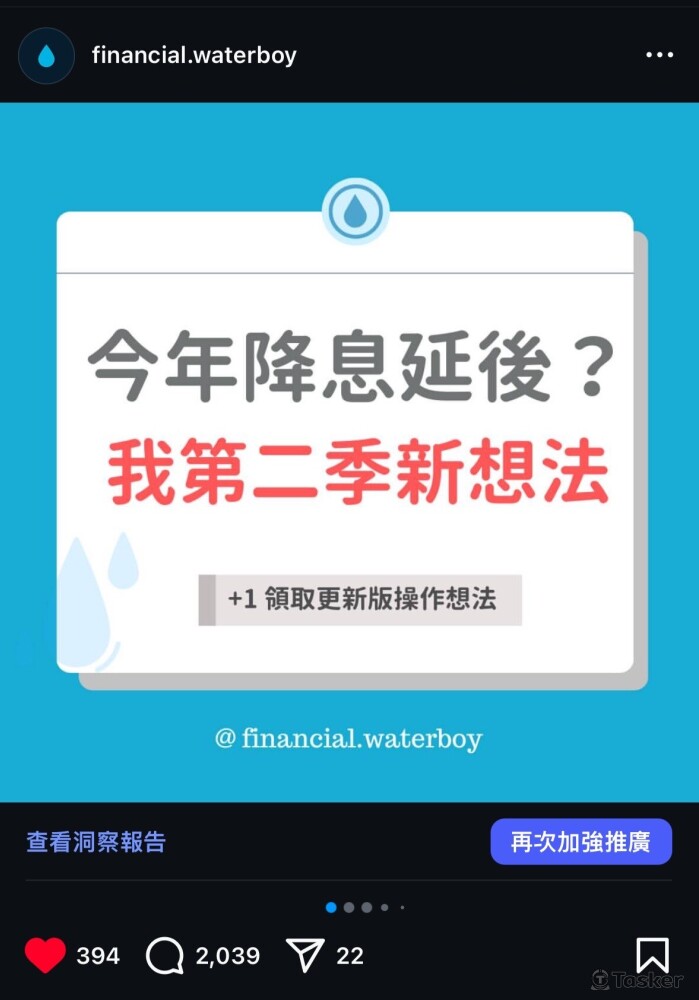Screen dimensions: 699x1000
Task: Open the financial.waterboy username link
Action: click(194, 55)
